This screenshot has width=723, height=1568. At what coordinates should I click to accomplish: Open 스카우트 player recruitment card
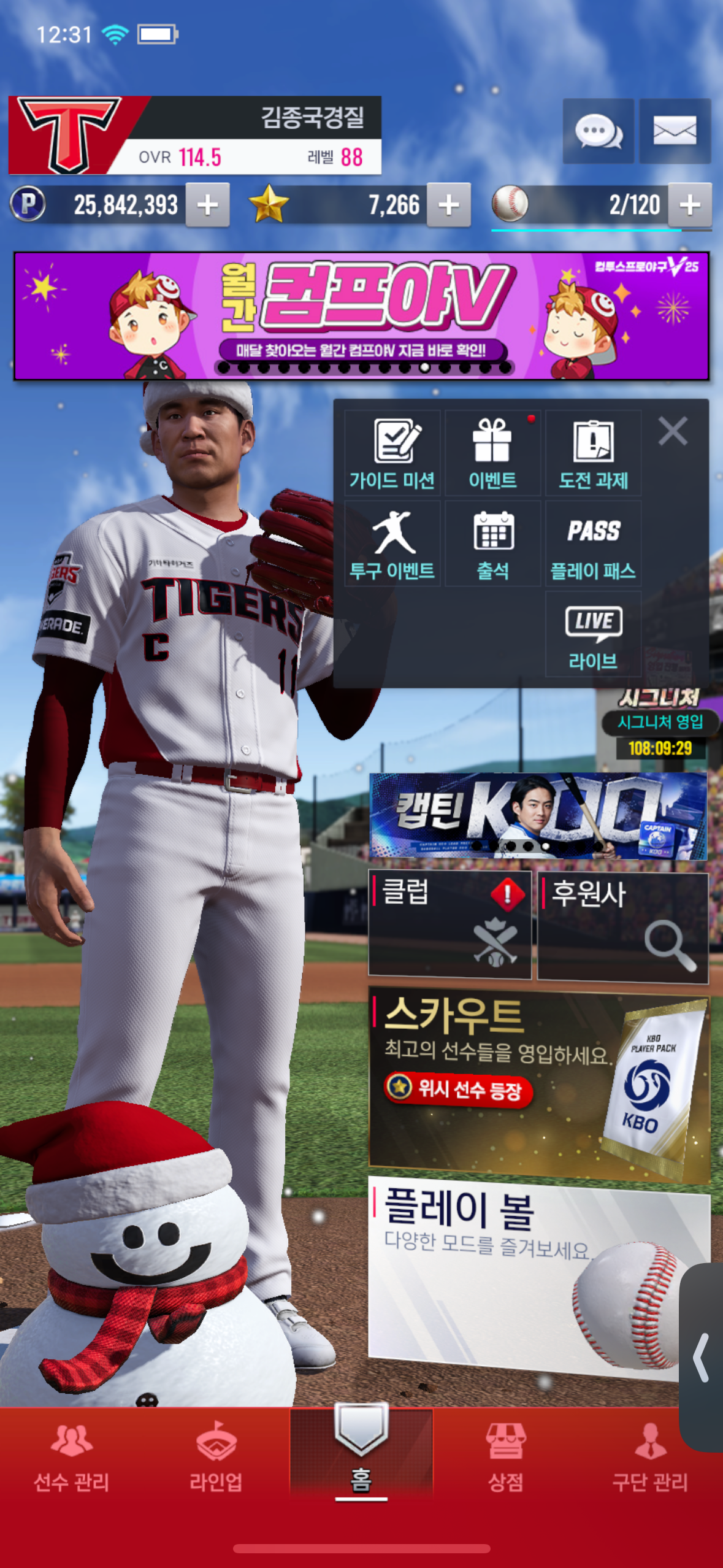click(538, 1083)
